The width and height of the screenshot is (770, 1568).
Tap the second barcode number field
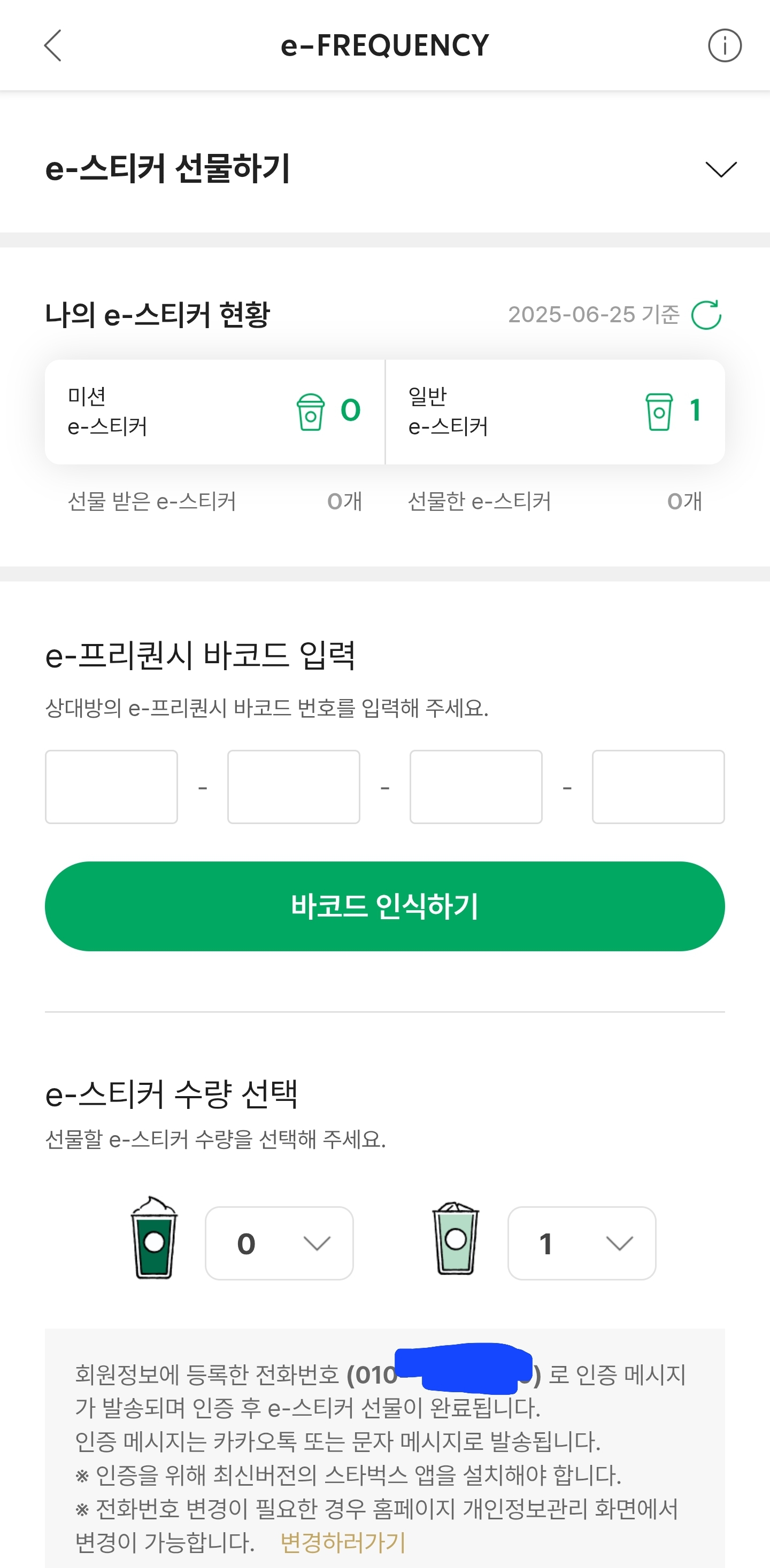point(294,787)
